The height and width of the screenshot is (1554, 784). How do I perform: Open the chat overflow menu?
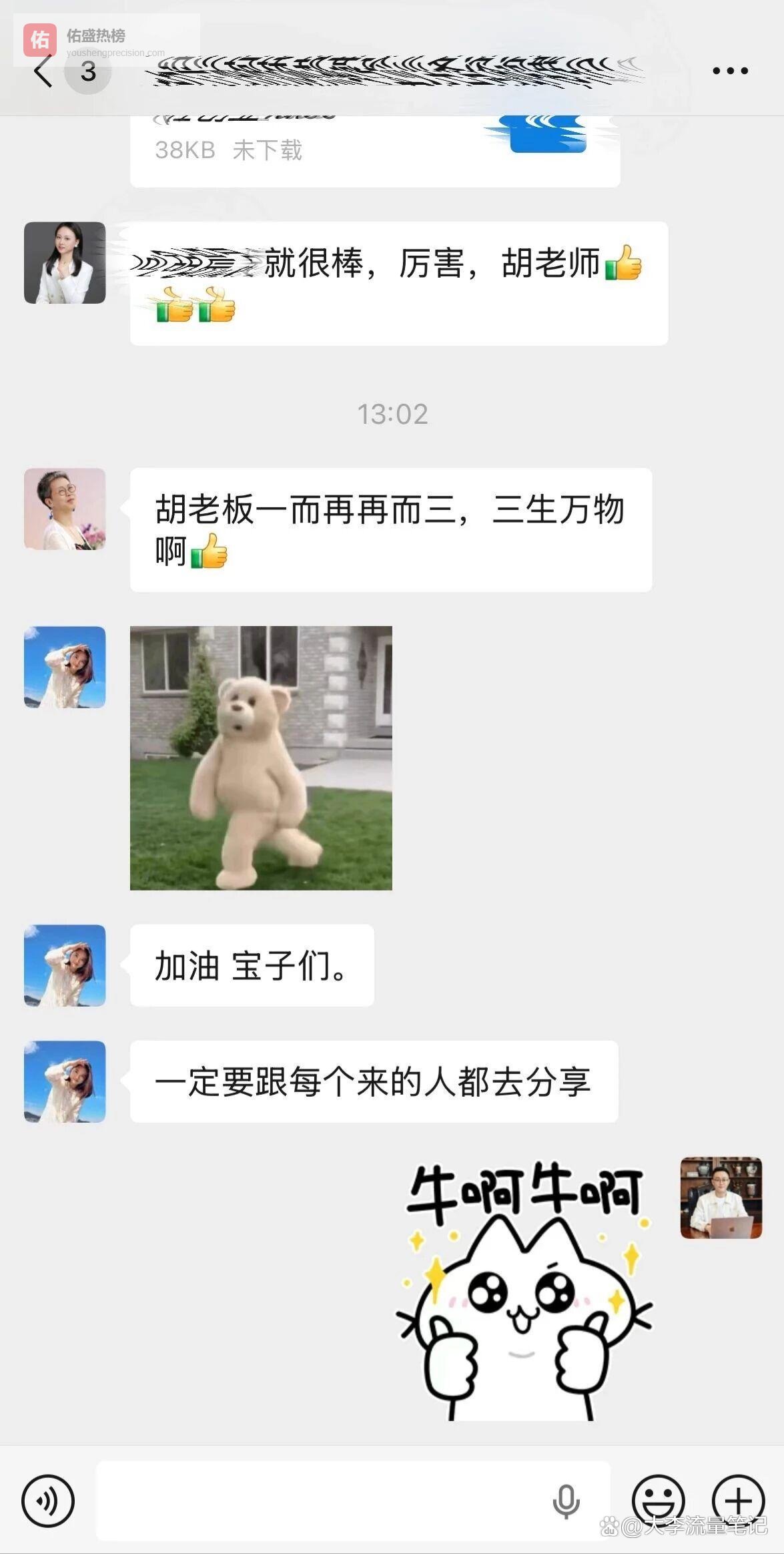[x=730, y=71]
